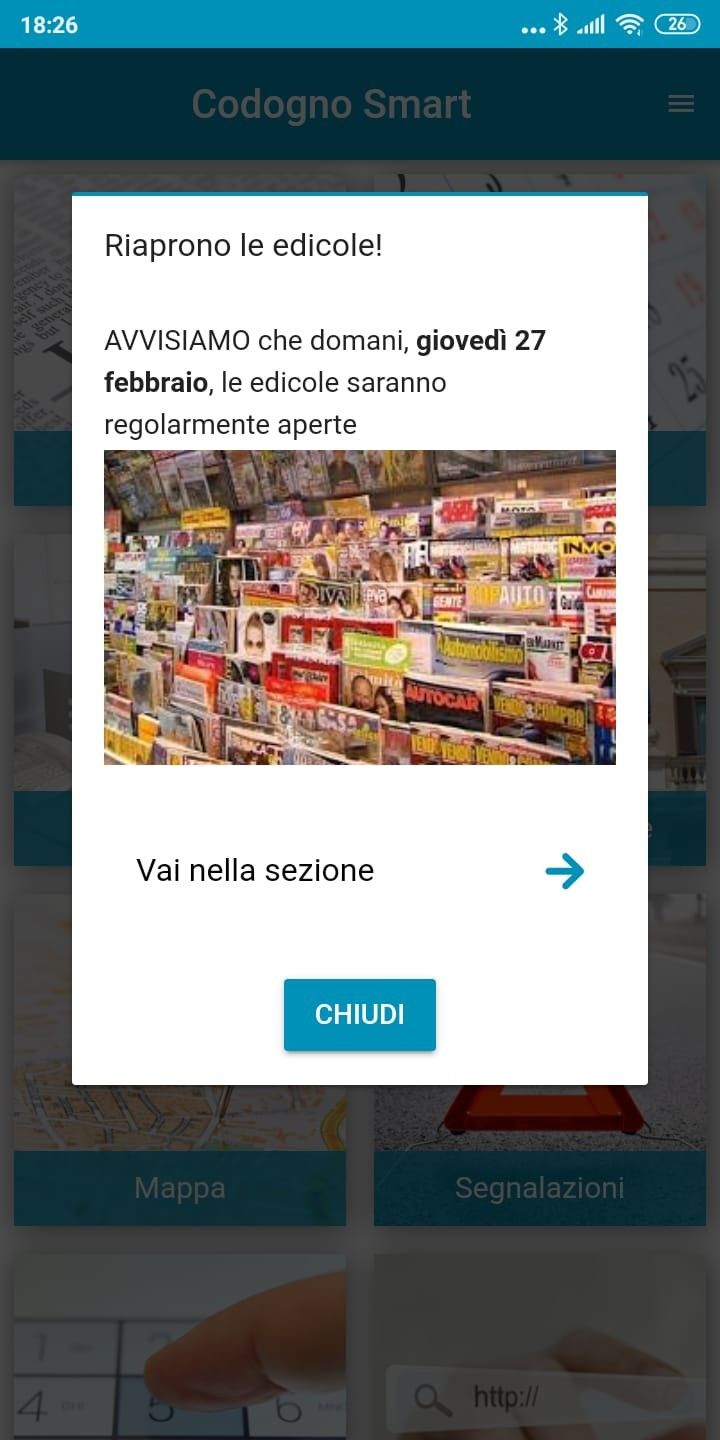Close the dialog with CHIUDI button
This screenshot has width=720, height=1440.
tap(359, 1014)
